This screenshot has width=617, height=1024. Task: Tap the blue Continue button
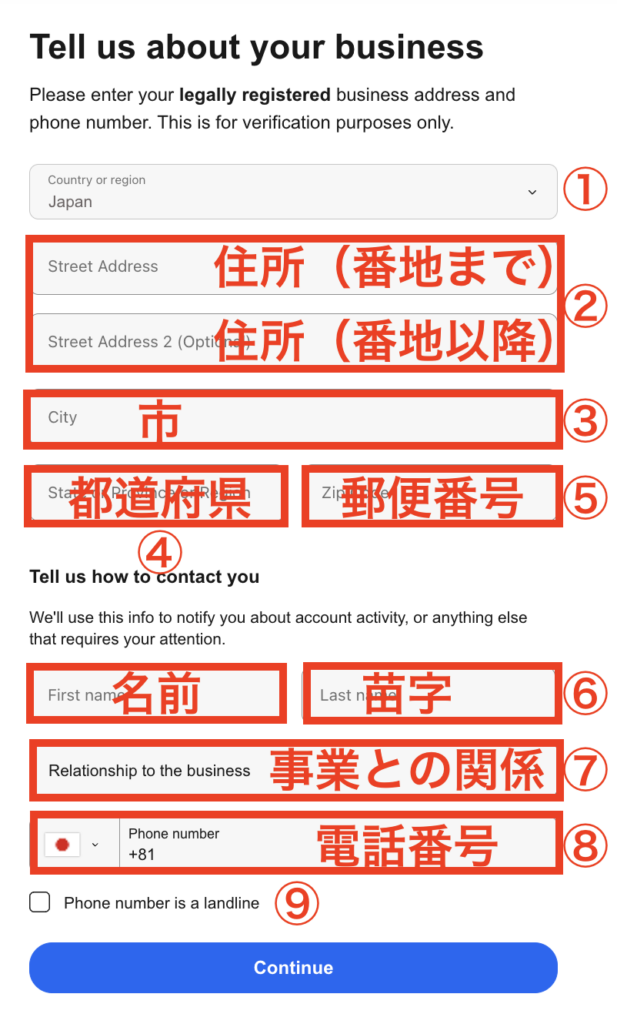293,968
